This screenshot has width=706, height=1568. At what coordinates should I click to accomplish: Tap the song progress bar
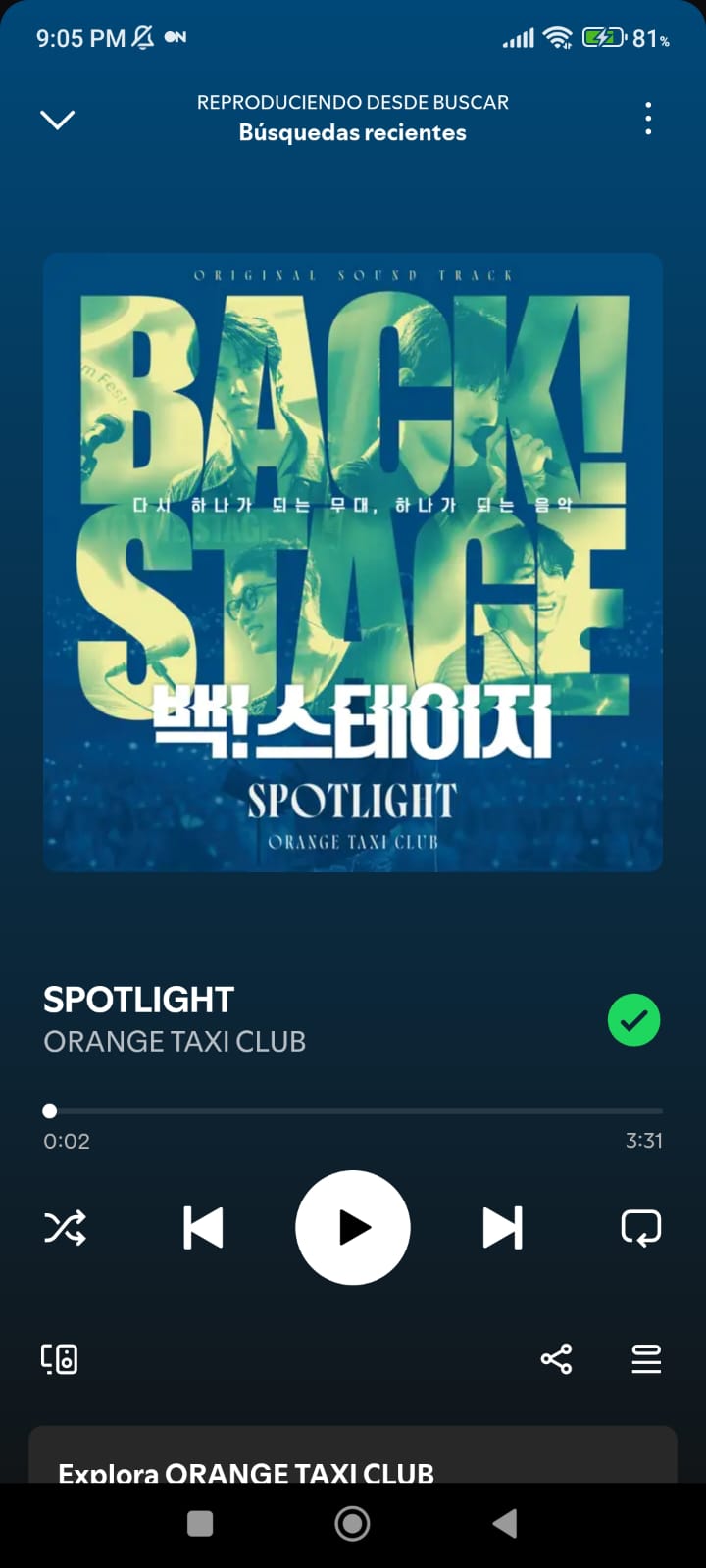click(353, 1111)
